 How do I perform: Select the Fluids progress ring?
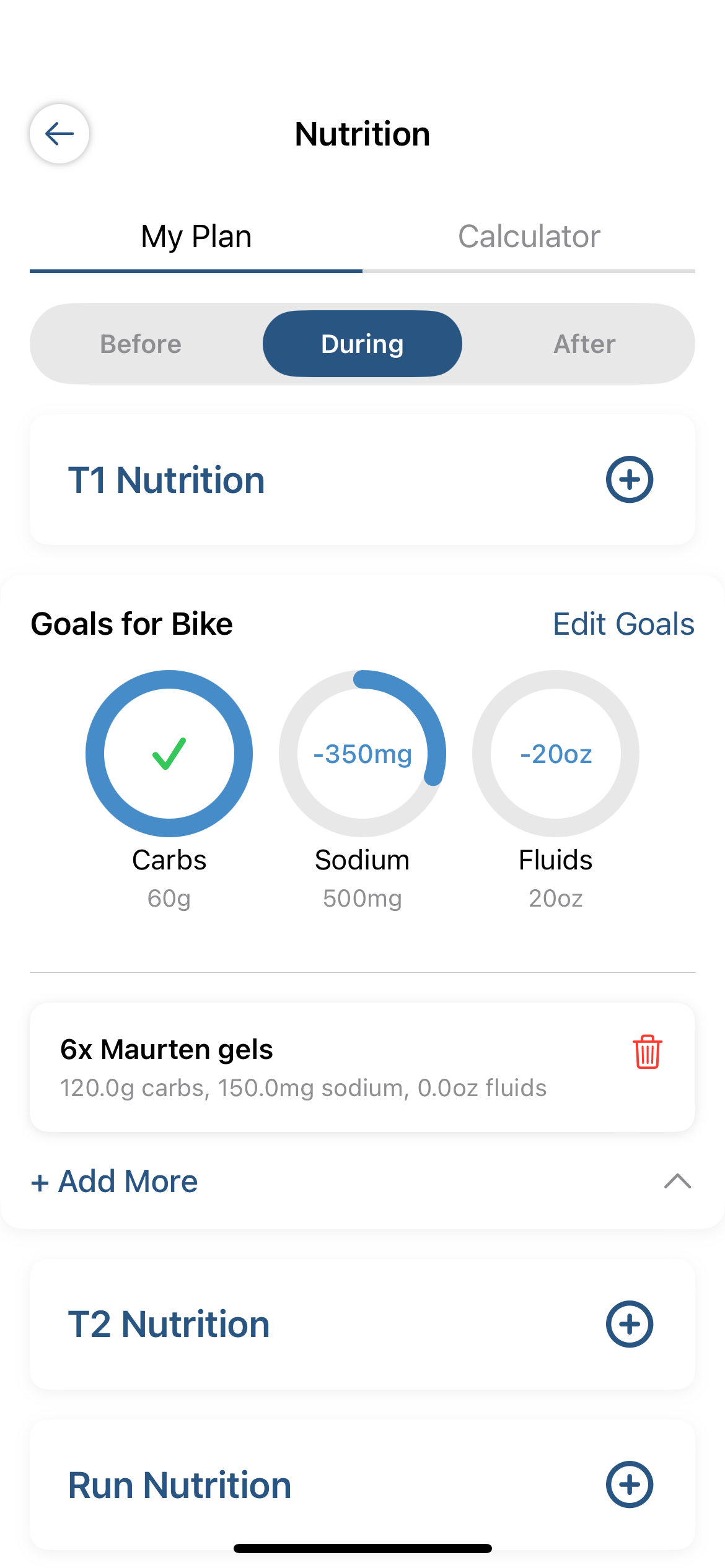555,753
